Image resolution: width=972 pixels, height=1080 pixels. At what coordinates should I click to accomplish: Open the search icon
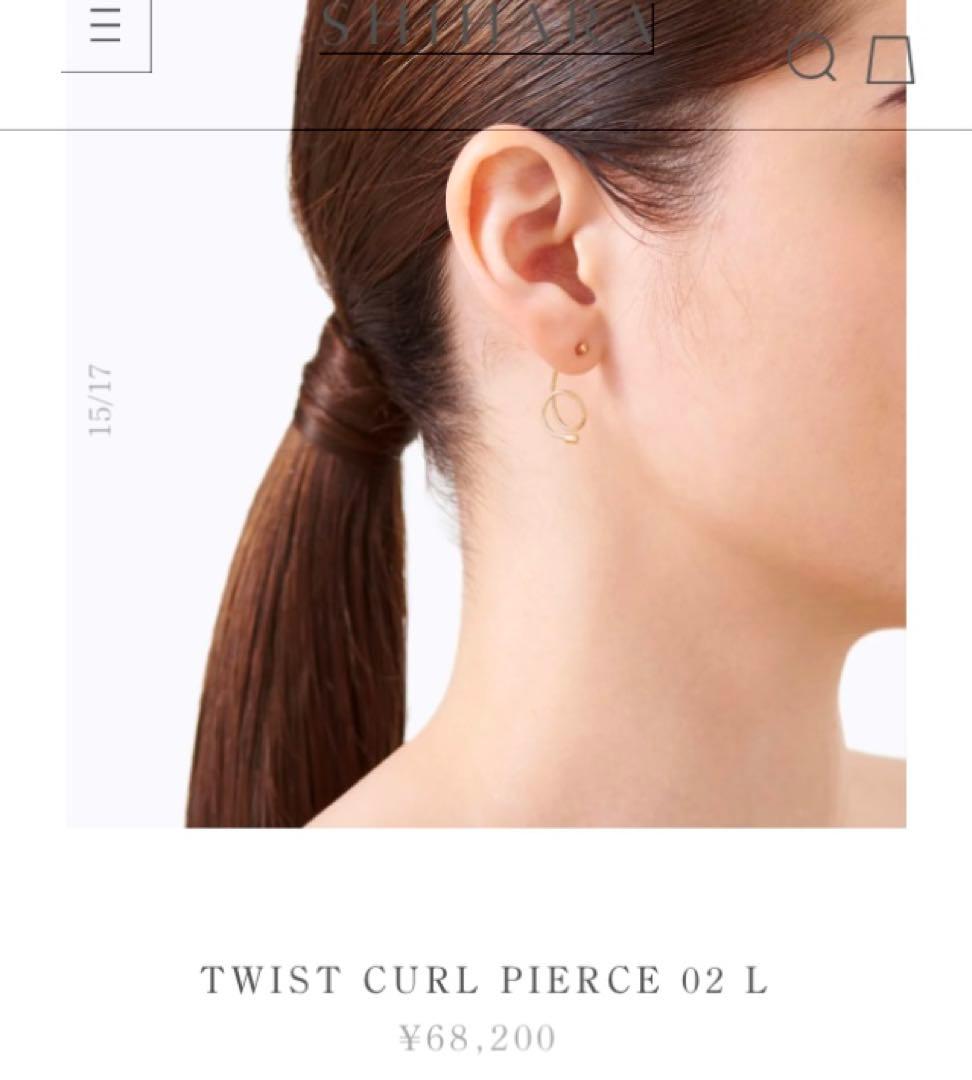tap(811, 57)
